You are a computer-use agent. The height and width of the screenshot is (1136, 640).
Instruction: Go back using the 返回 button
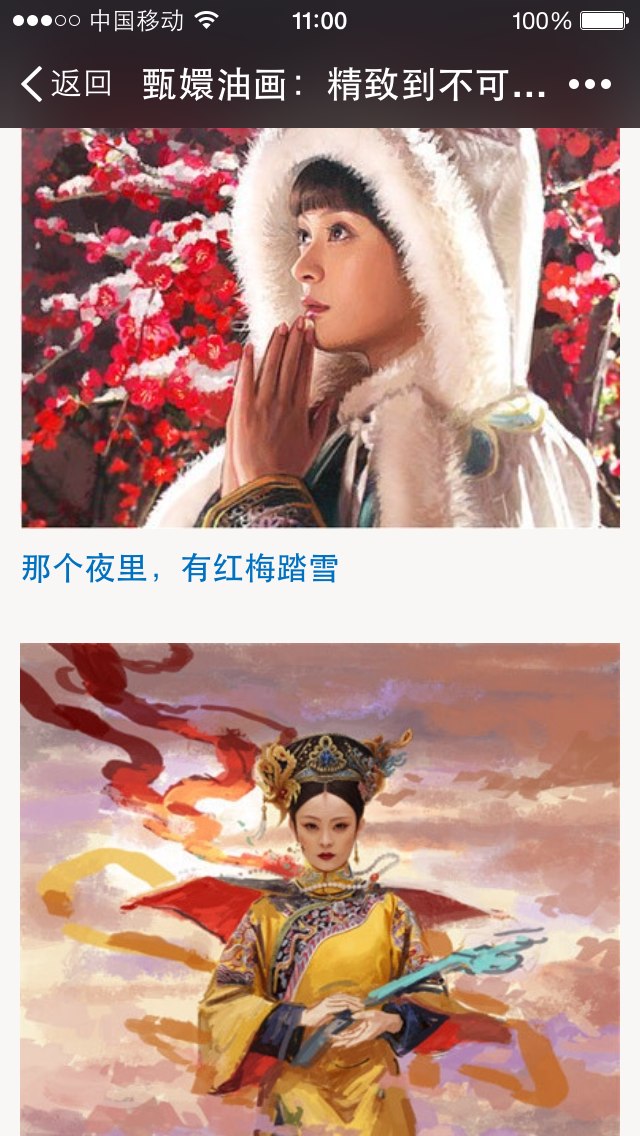click(66, 84)
